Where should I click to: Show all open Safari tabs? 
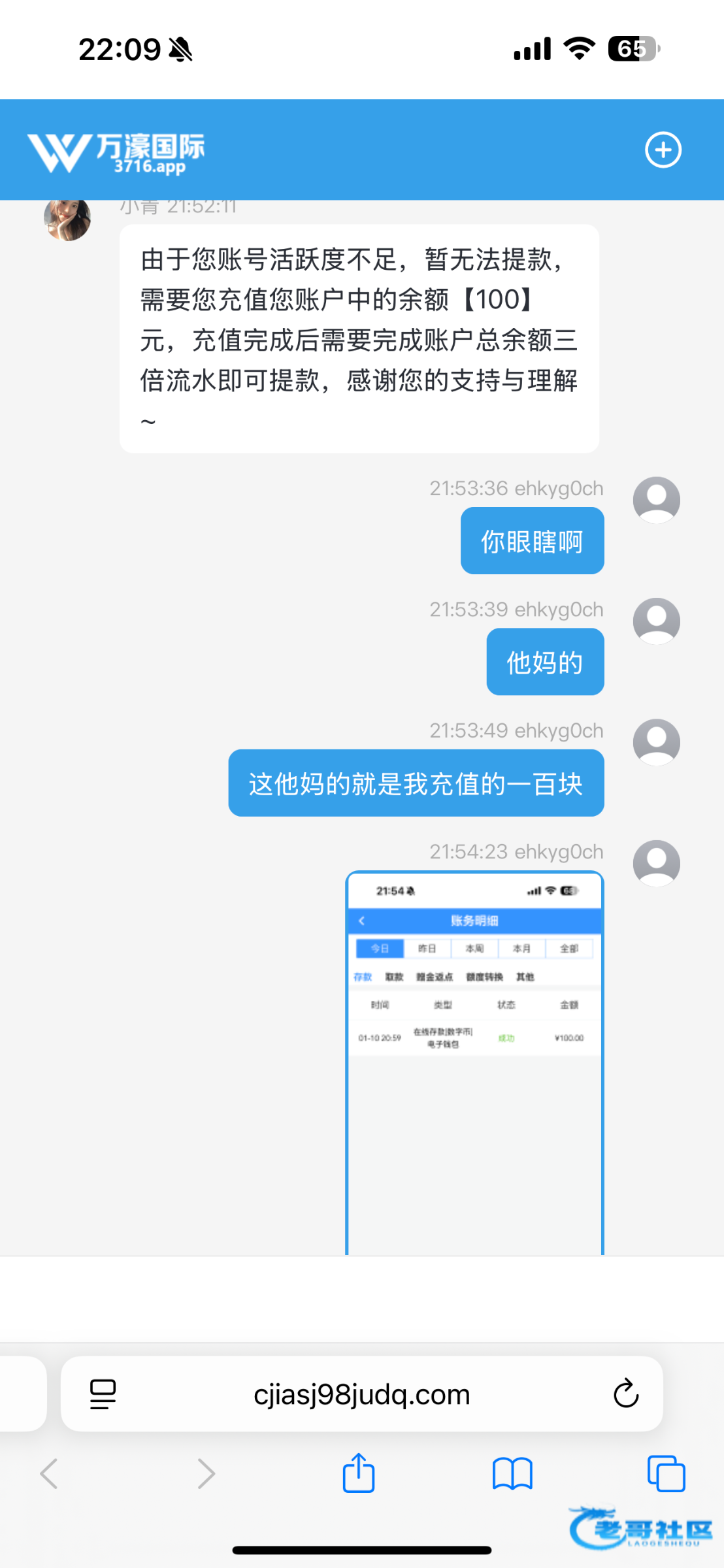click(666, 1474)
